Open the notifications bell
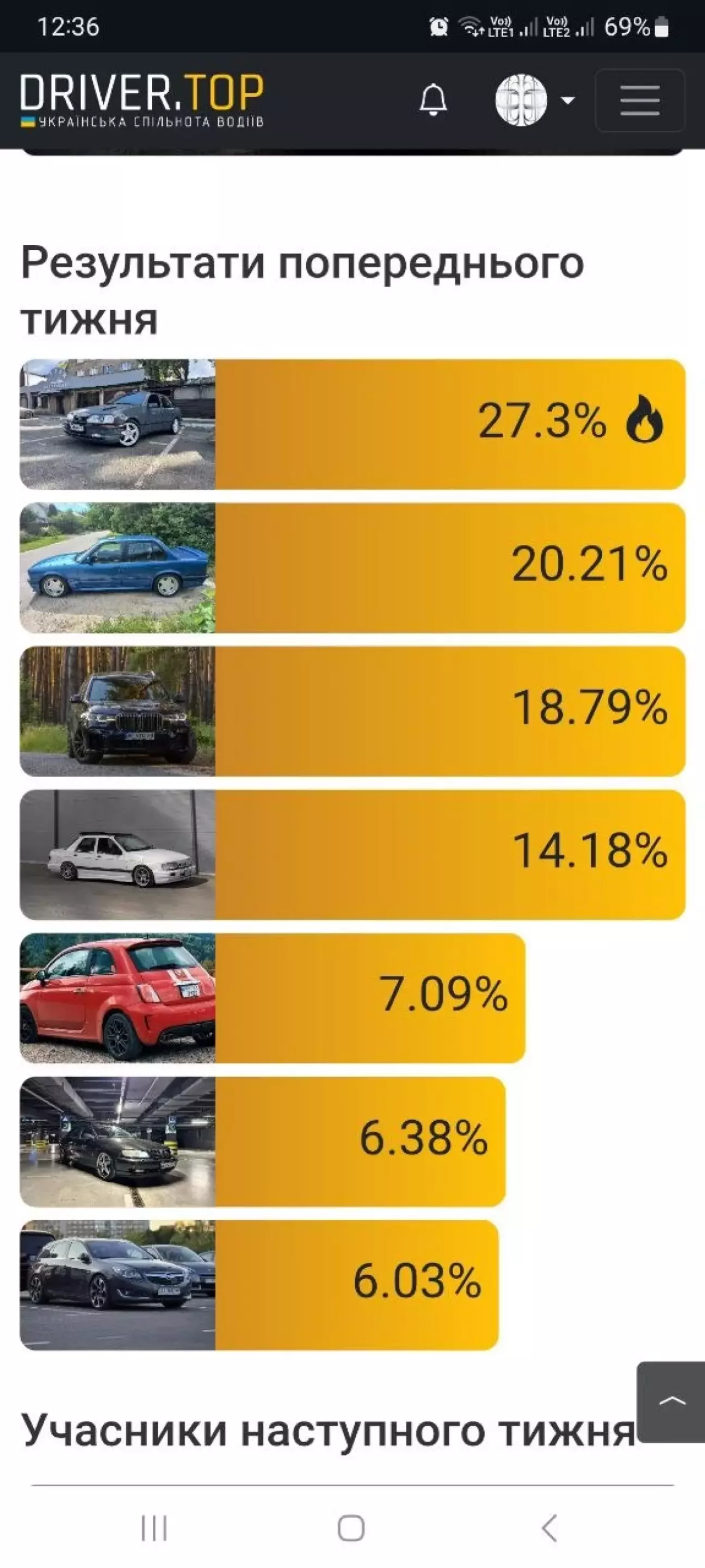Image resolution: width=705 pixels, height=1568 pixels. 433,100
